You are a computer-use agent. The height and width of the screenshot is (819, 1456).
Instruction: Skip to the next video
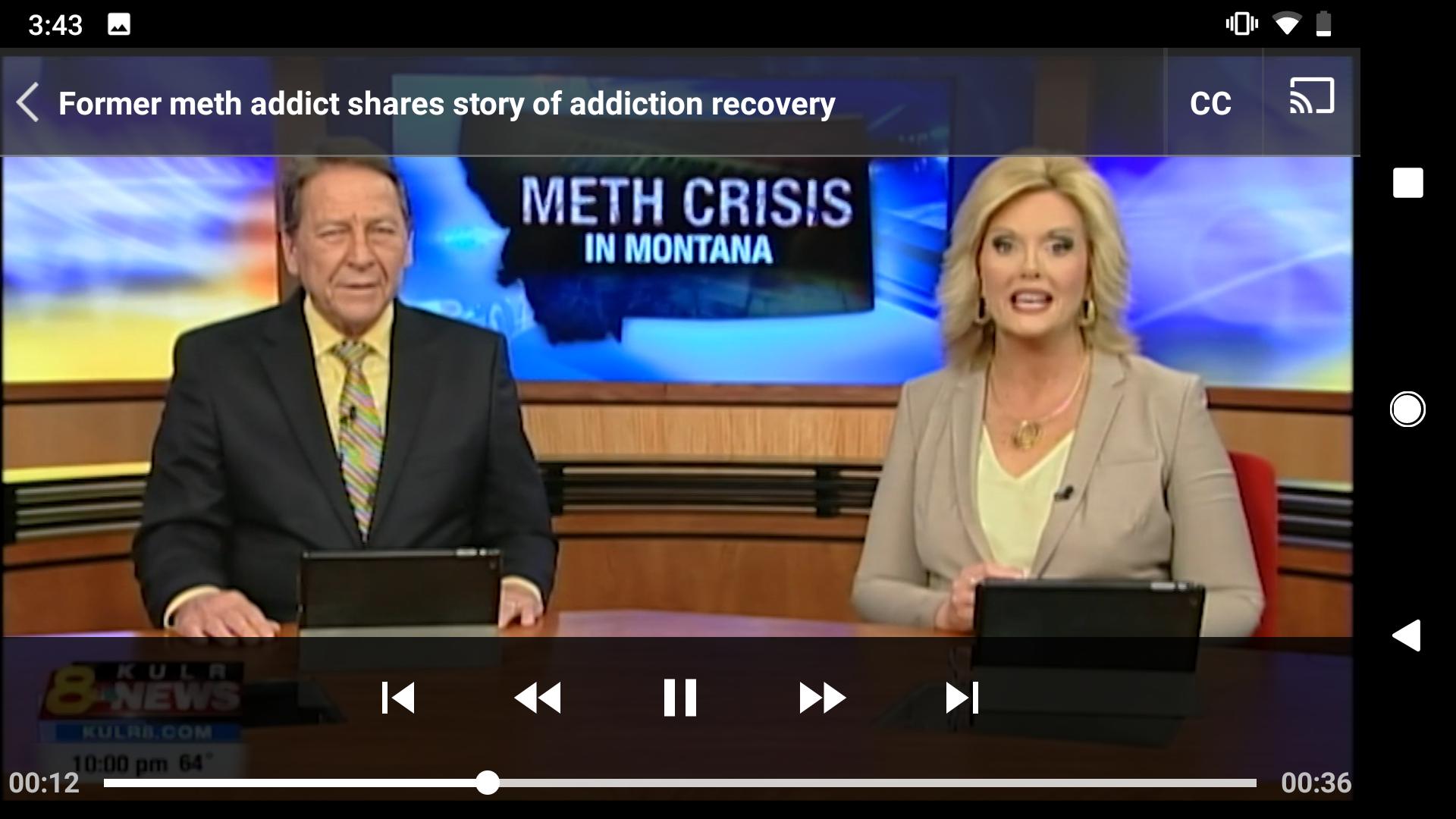962,698
